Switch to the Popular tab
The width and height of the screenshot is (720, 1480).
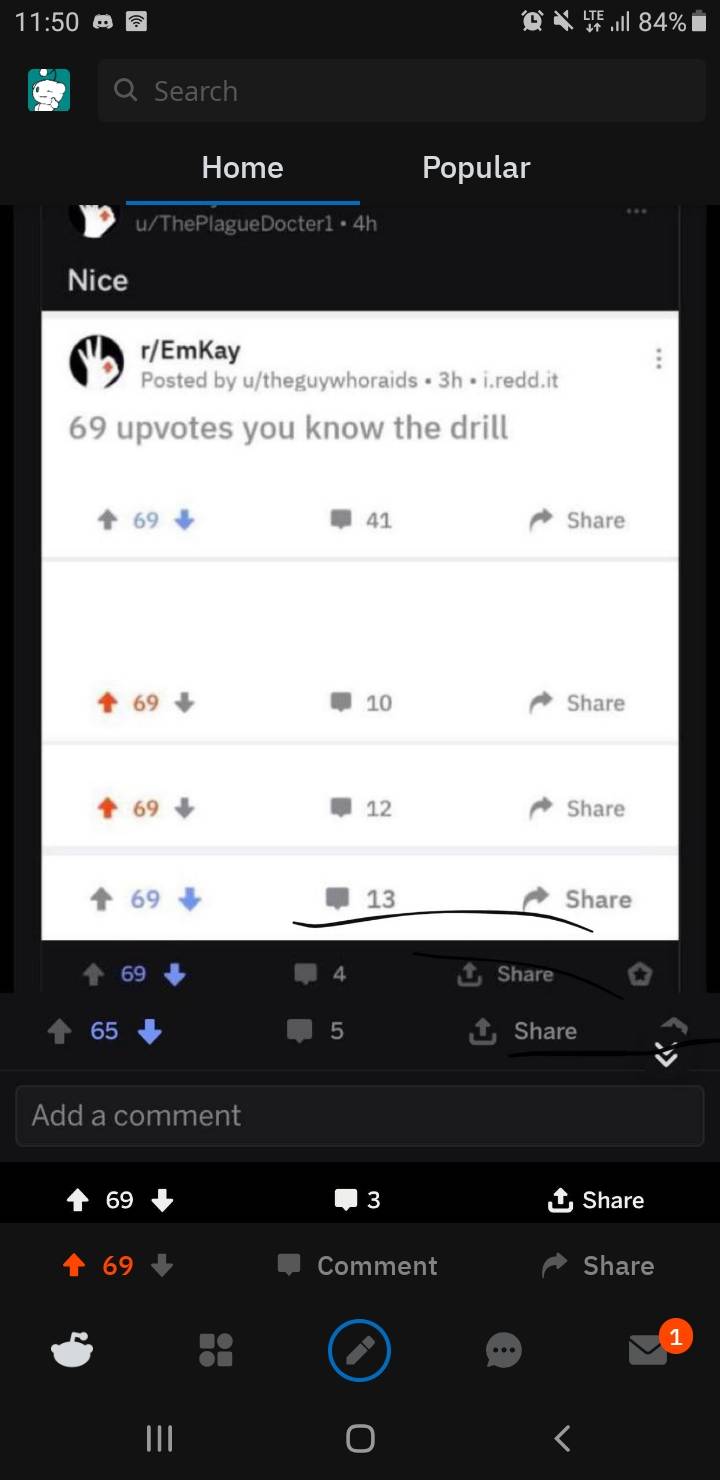(476, 167)
